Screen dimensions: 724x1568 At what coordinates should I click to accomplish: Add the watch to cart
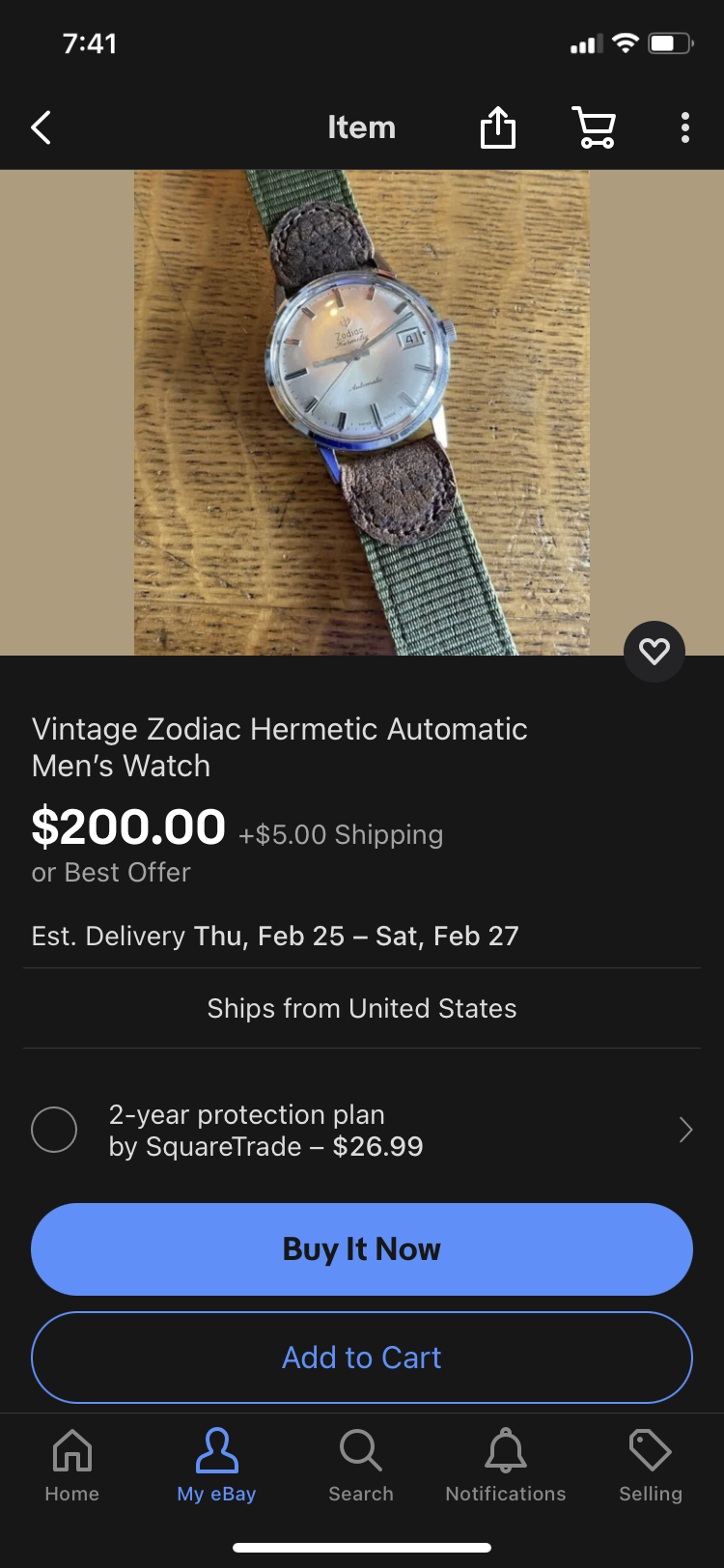click(x=361, y=1357)
